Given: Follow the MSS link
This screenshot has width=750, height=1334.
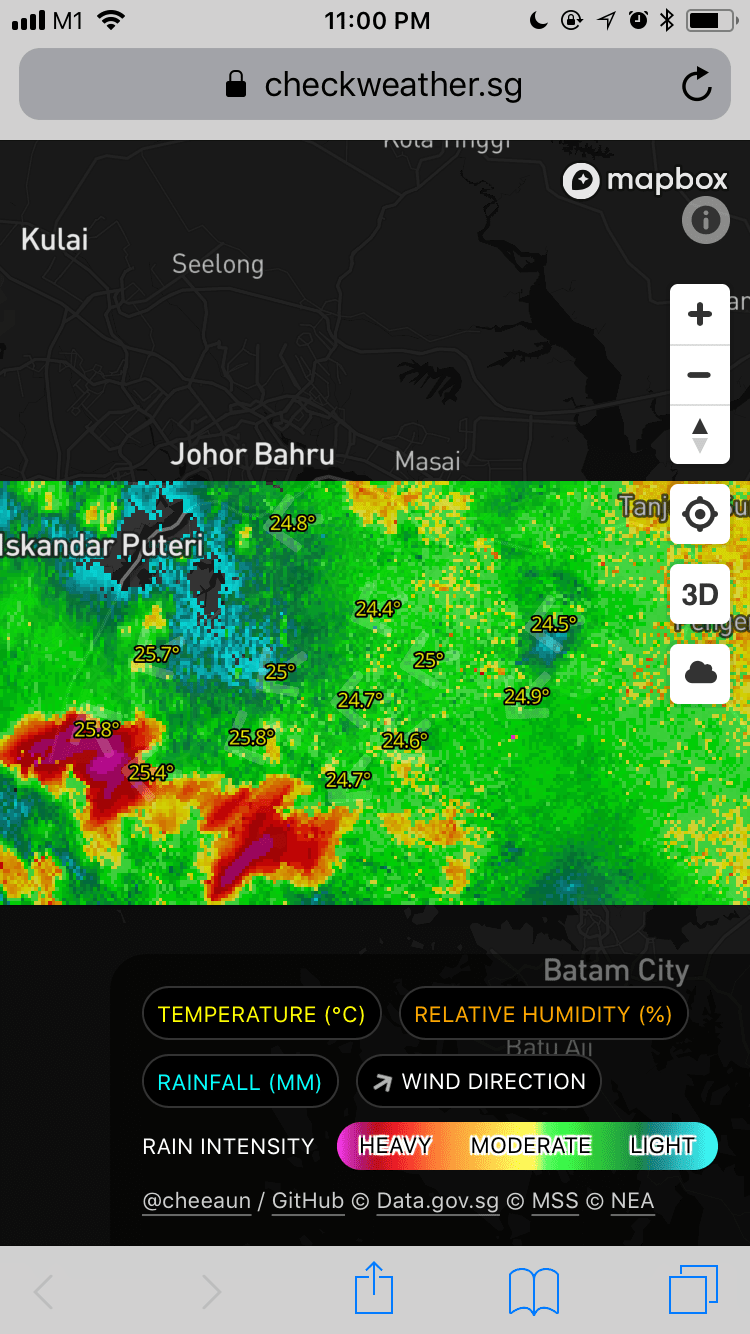Looking at the screenshot, I should (555, 1201).
